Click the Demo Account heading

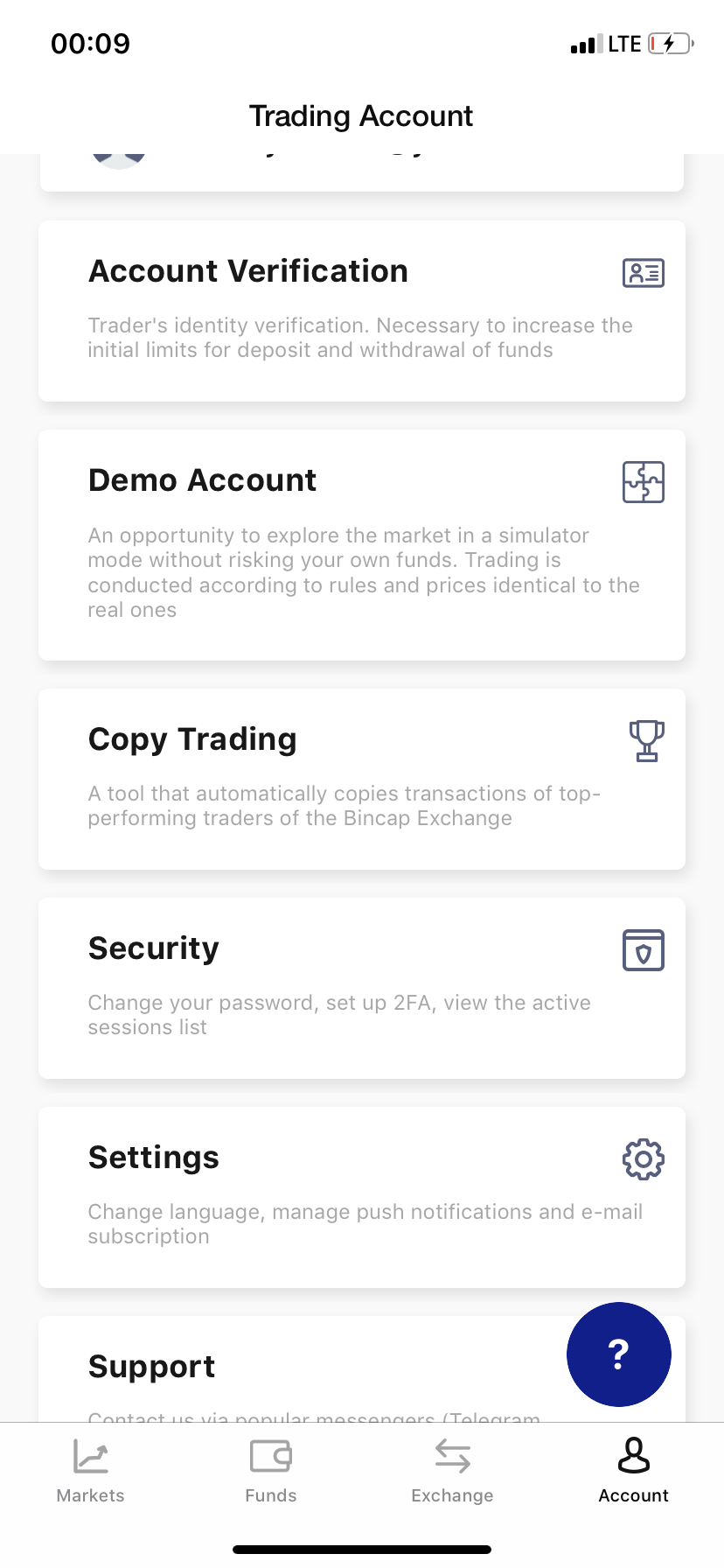202,480
